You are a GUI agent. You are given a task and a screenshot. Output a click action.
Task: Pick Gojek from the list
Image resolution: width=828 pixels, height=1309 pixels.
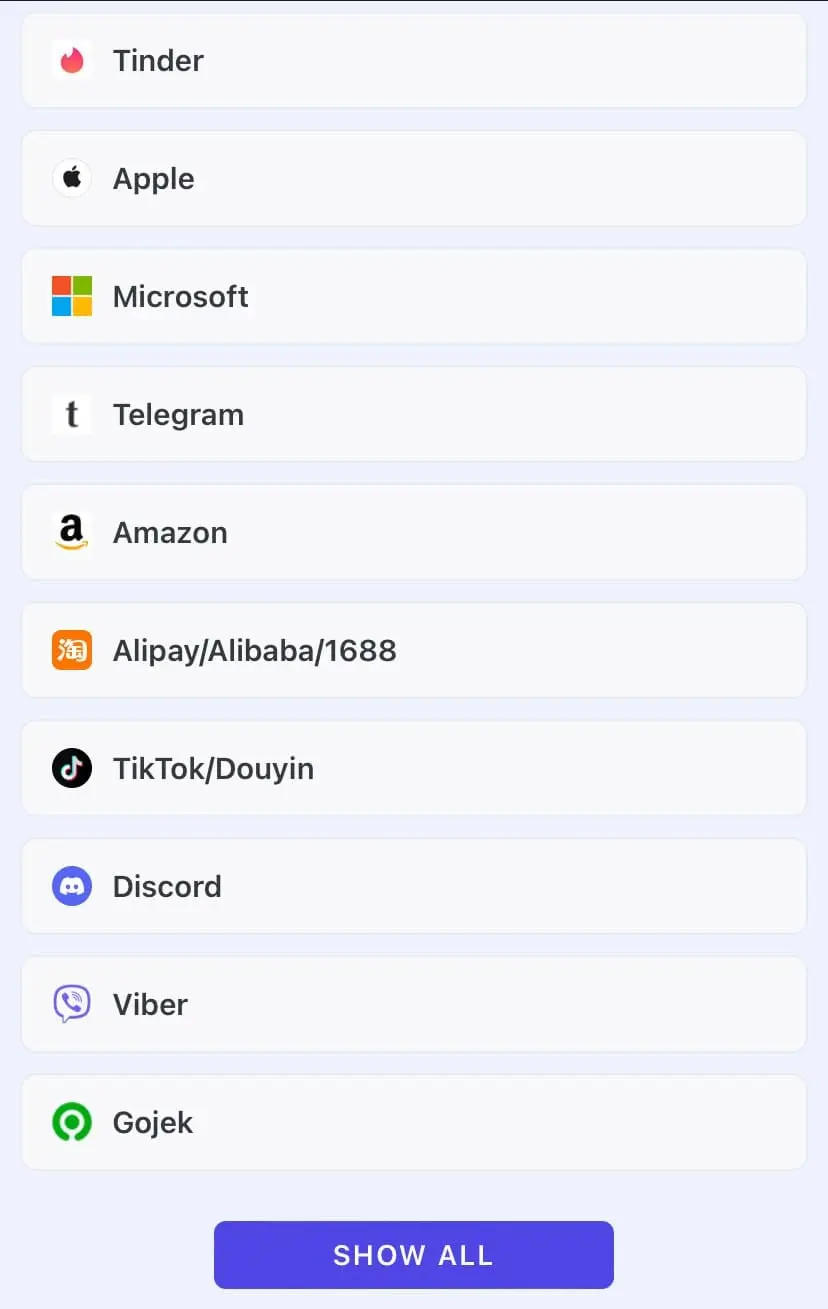[x=413, y=1123]
